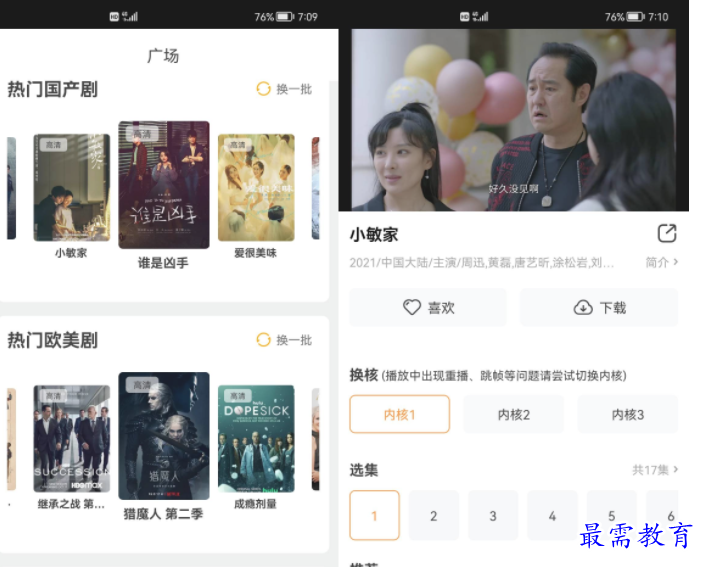Open the 谁是凶手 drama card
Screen dimensions: 701x567
tap(164, 185)
